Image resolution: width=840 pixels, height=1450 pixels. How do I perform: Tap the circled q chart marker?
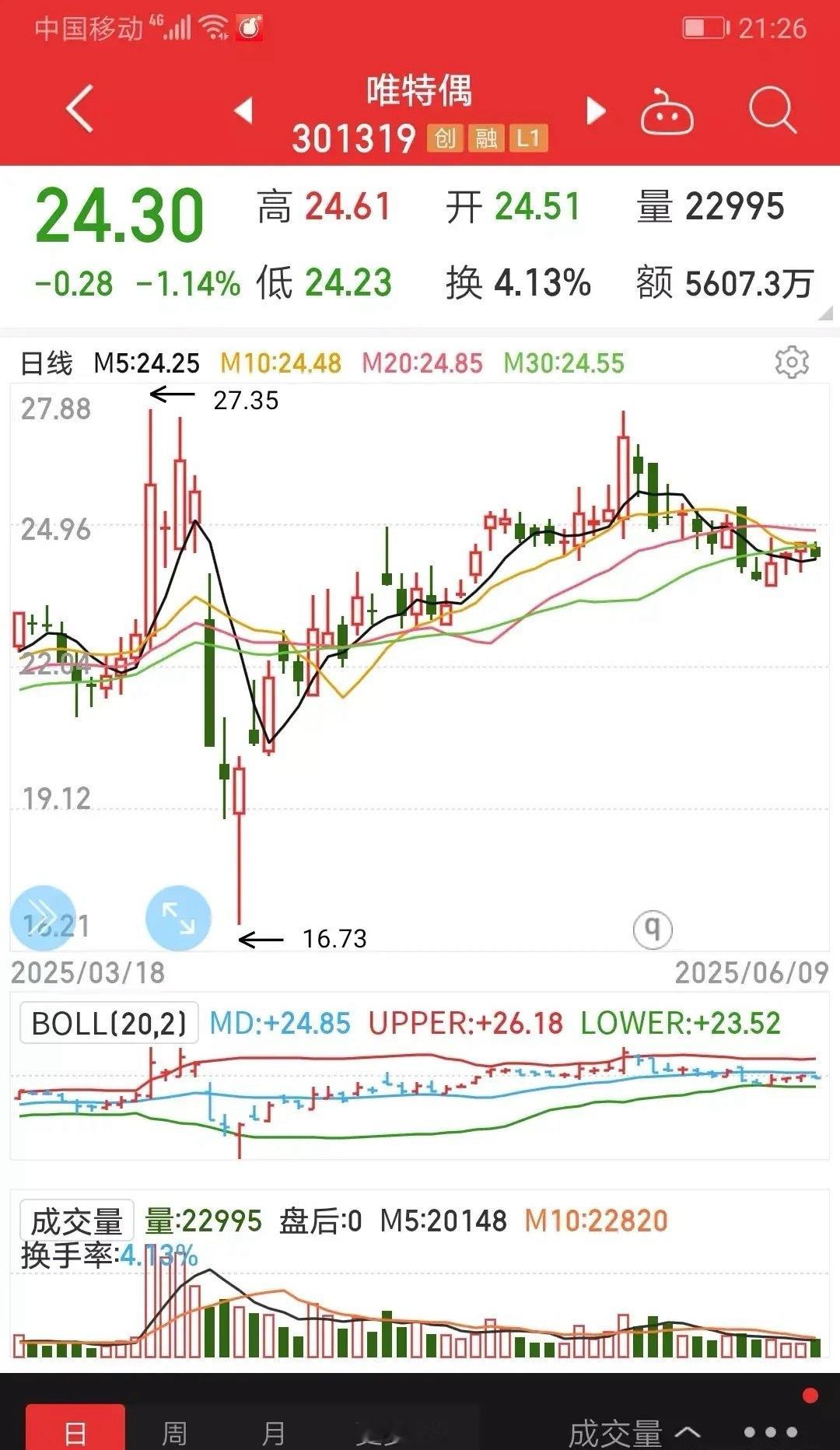click(653, 929)
